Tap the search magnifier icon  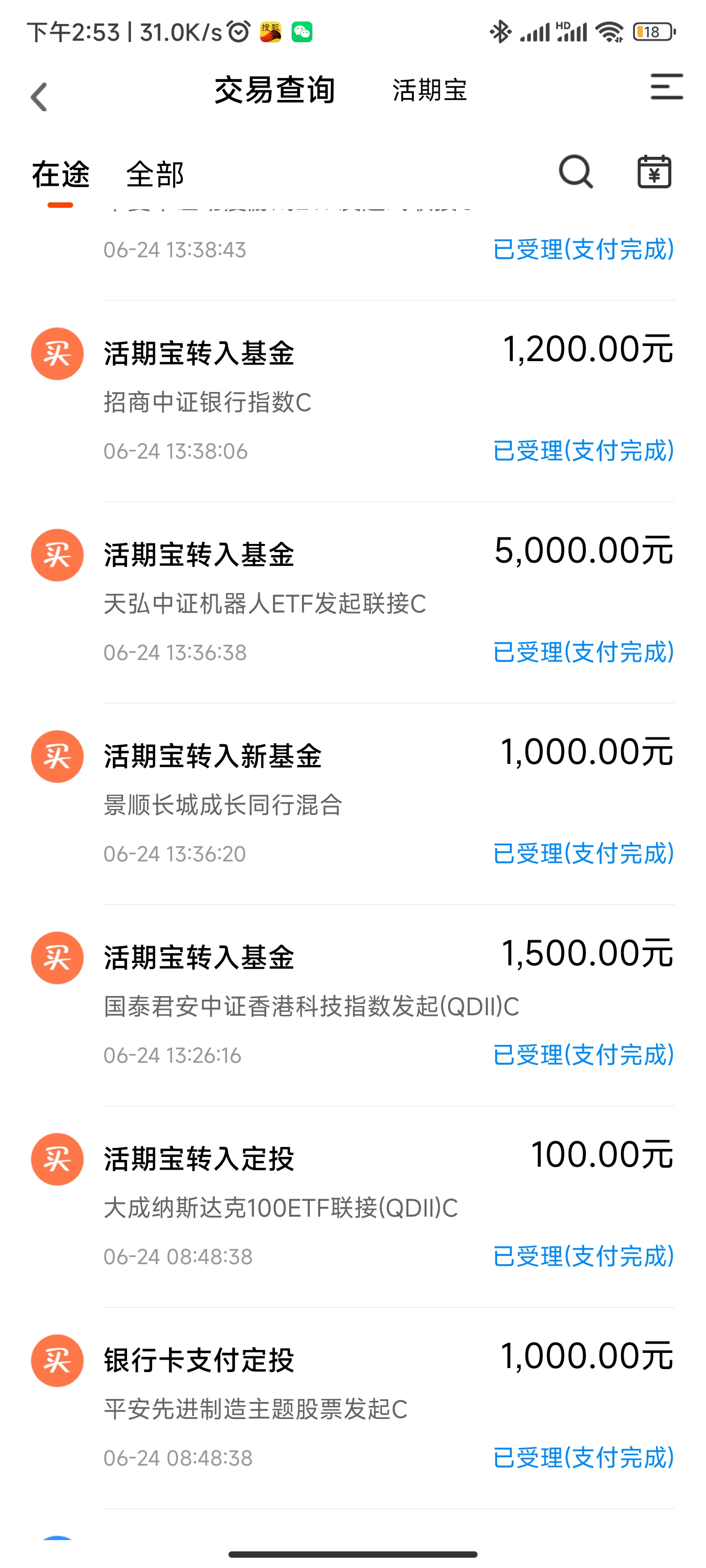click(x=576, y=171)
